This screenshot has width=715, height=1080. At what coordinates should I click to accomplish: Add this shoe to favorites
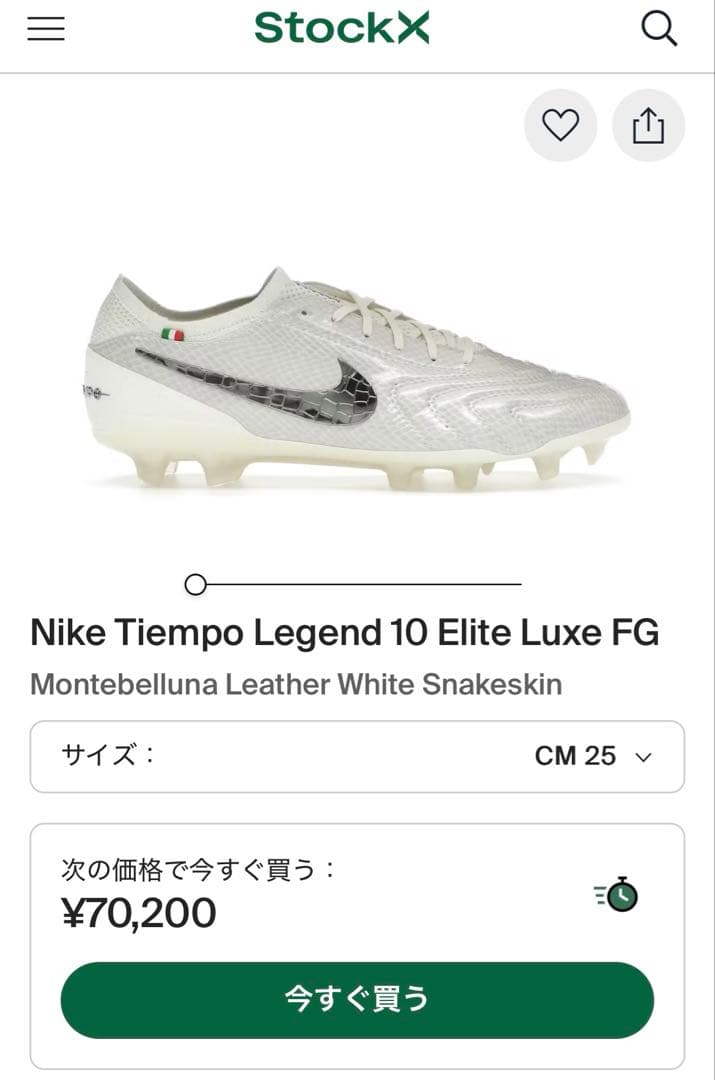tap(560, 125)
